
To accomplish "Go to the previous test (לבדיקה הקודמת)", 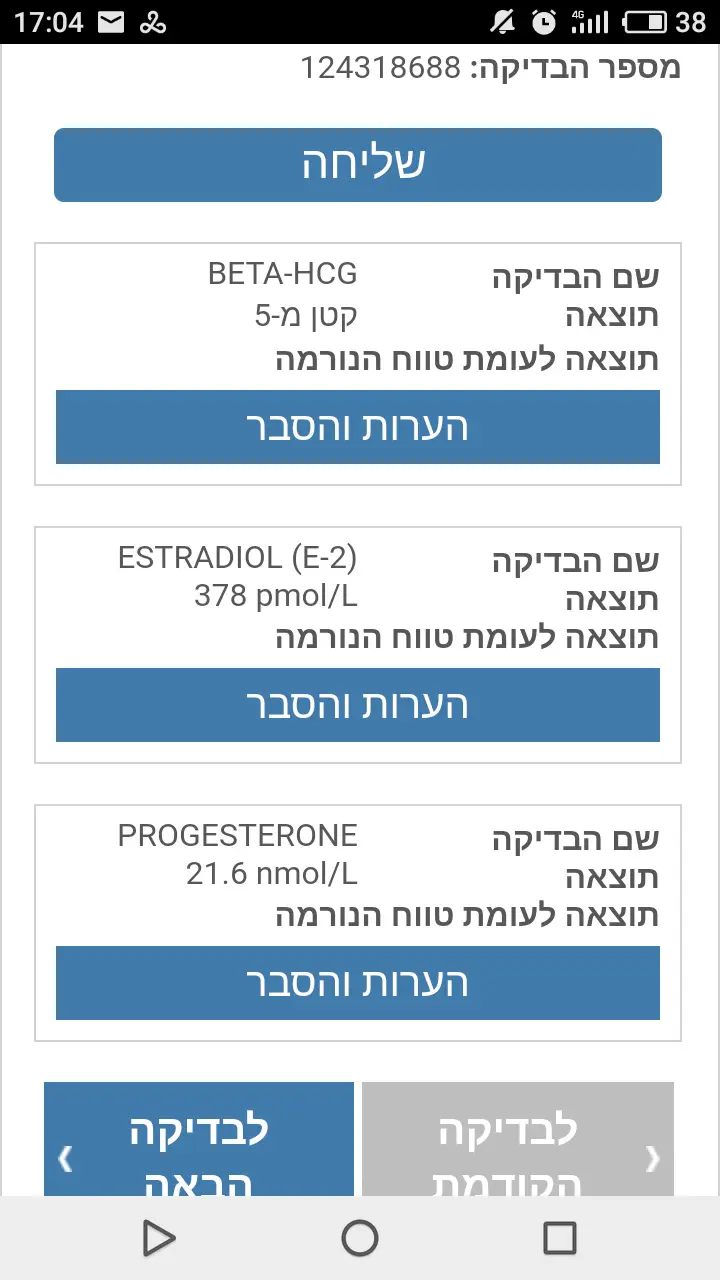I will pyautogui.click(x=517, y=1142).
